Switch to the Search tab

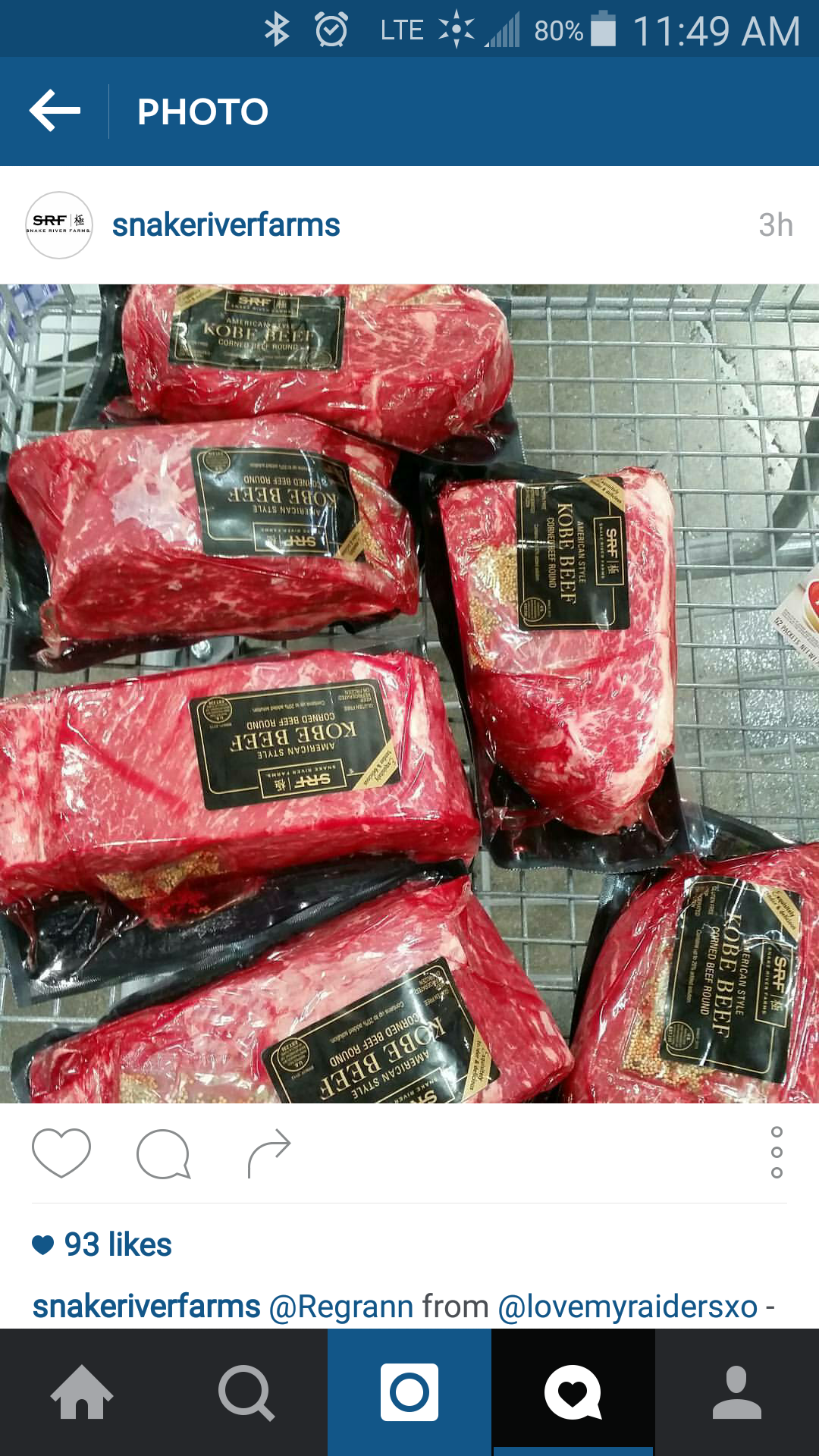pos(246,1392)
